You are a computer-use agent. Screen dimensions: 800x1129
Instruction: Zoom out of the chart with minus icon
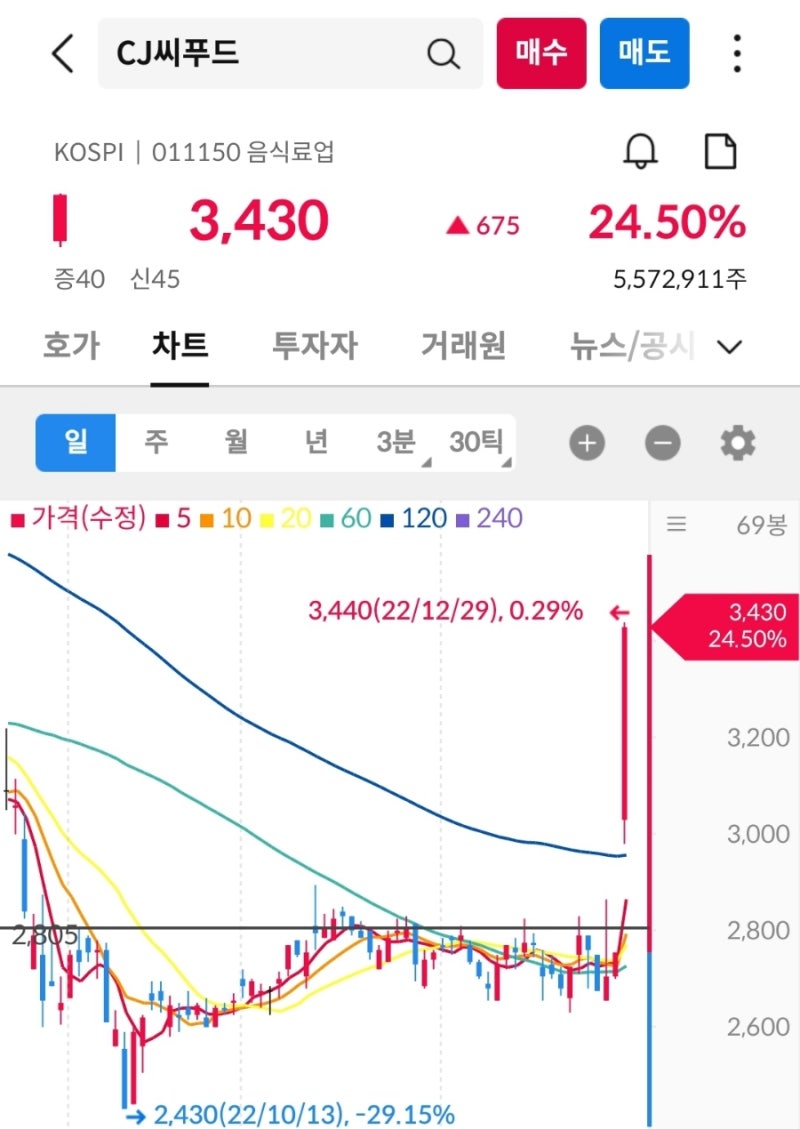662,442
